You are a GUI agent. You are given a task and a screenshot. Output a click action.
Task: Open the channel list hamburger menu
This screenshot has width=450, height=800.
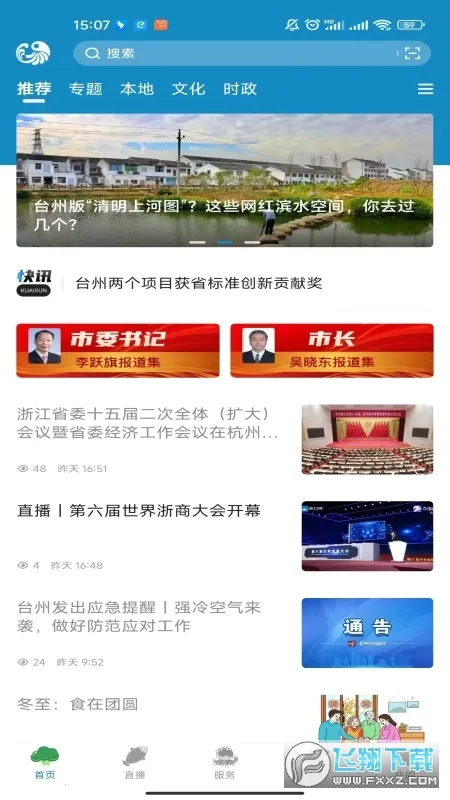(x=426, y=89)
